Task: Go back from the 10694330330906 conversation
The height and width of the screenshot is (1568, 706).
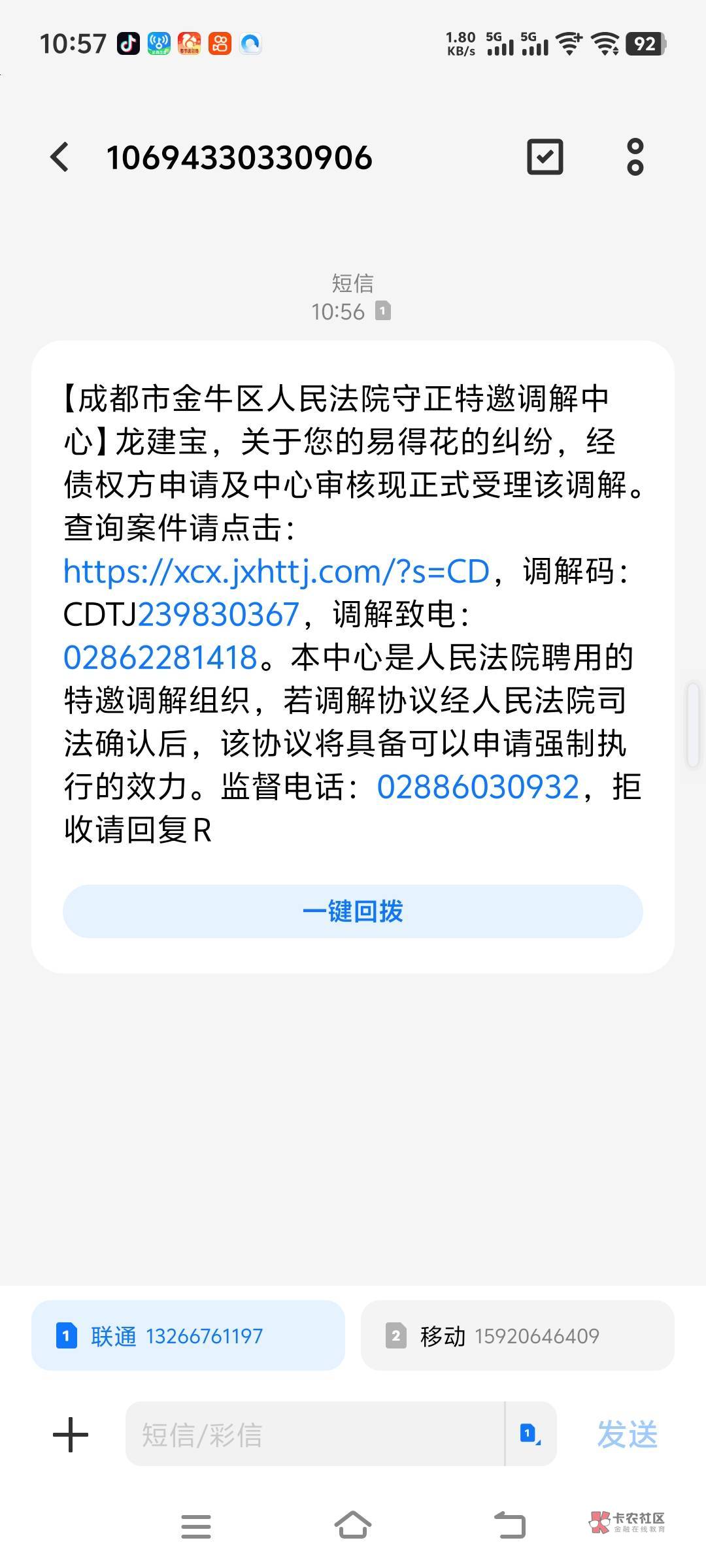Action: (59, 157)
